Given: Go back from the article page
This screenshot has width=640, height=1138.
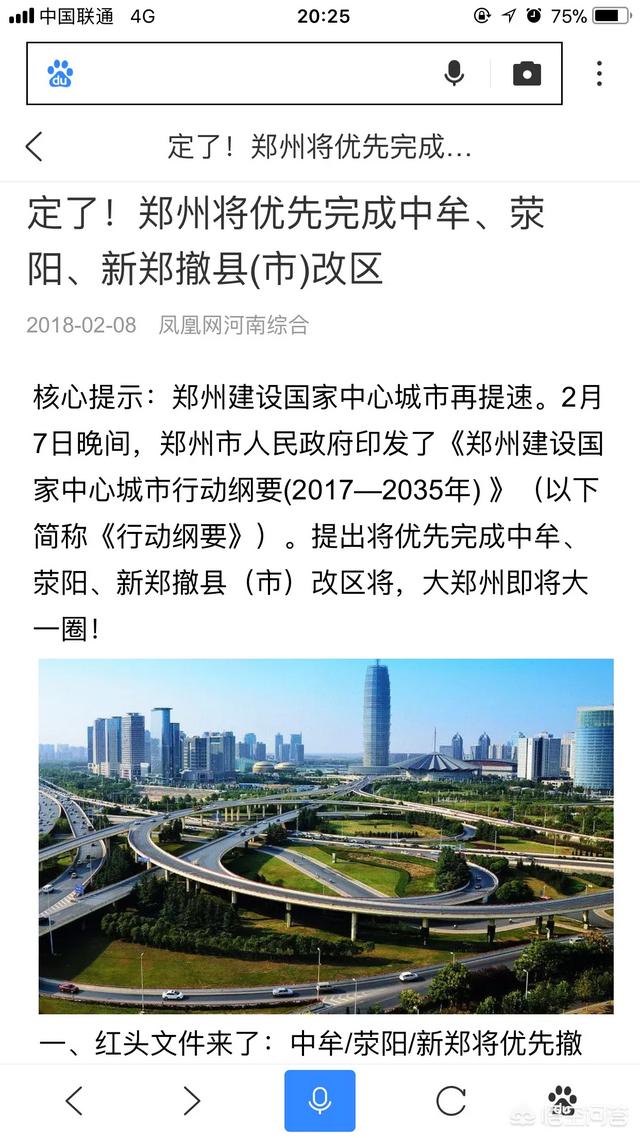Looking at the screenshot, I should pyautogui.click(x=35, y=147).
